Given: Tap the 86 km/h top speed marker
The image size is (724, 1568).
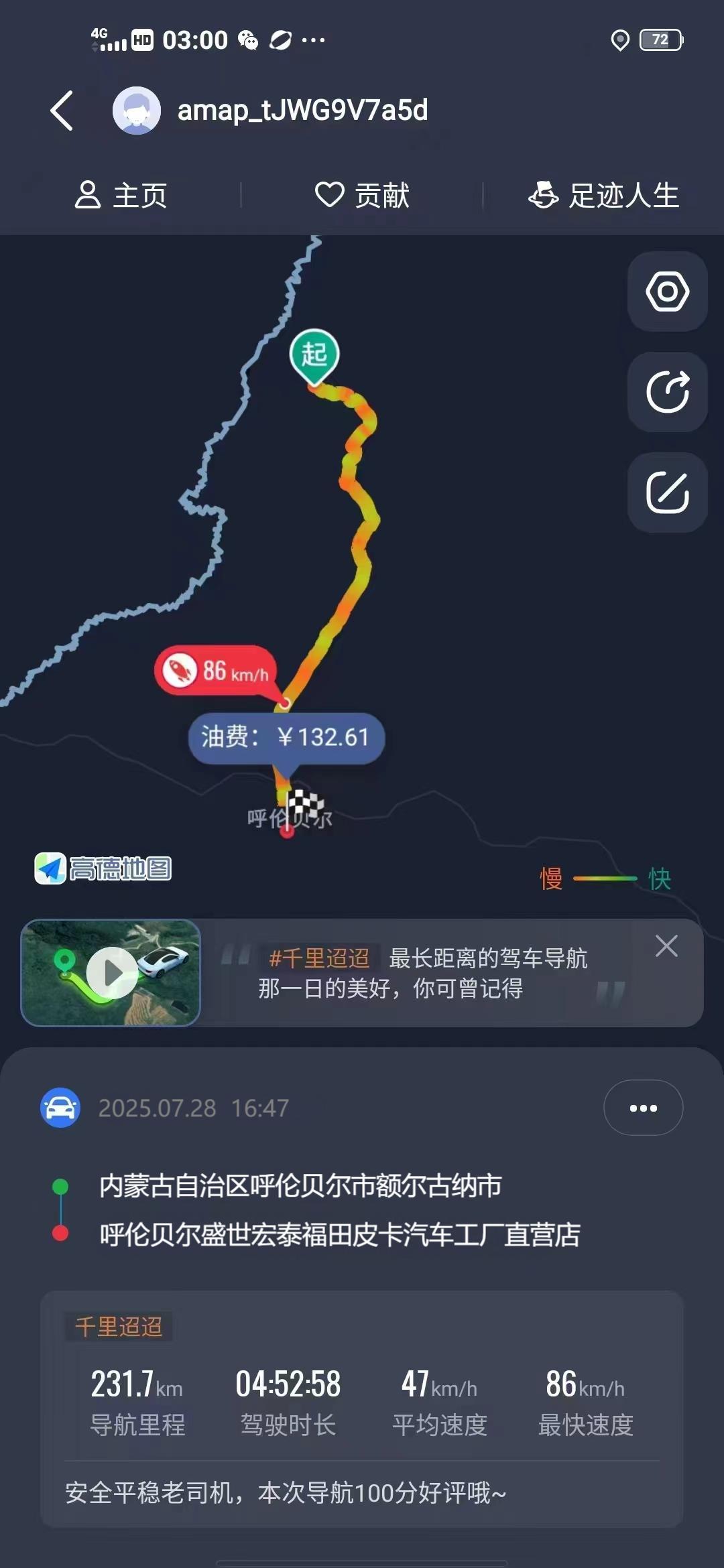Looking at the screenshot, I should (216, 671).
